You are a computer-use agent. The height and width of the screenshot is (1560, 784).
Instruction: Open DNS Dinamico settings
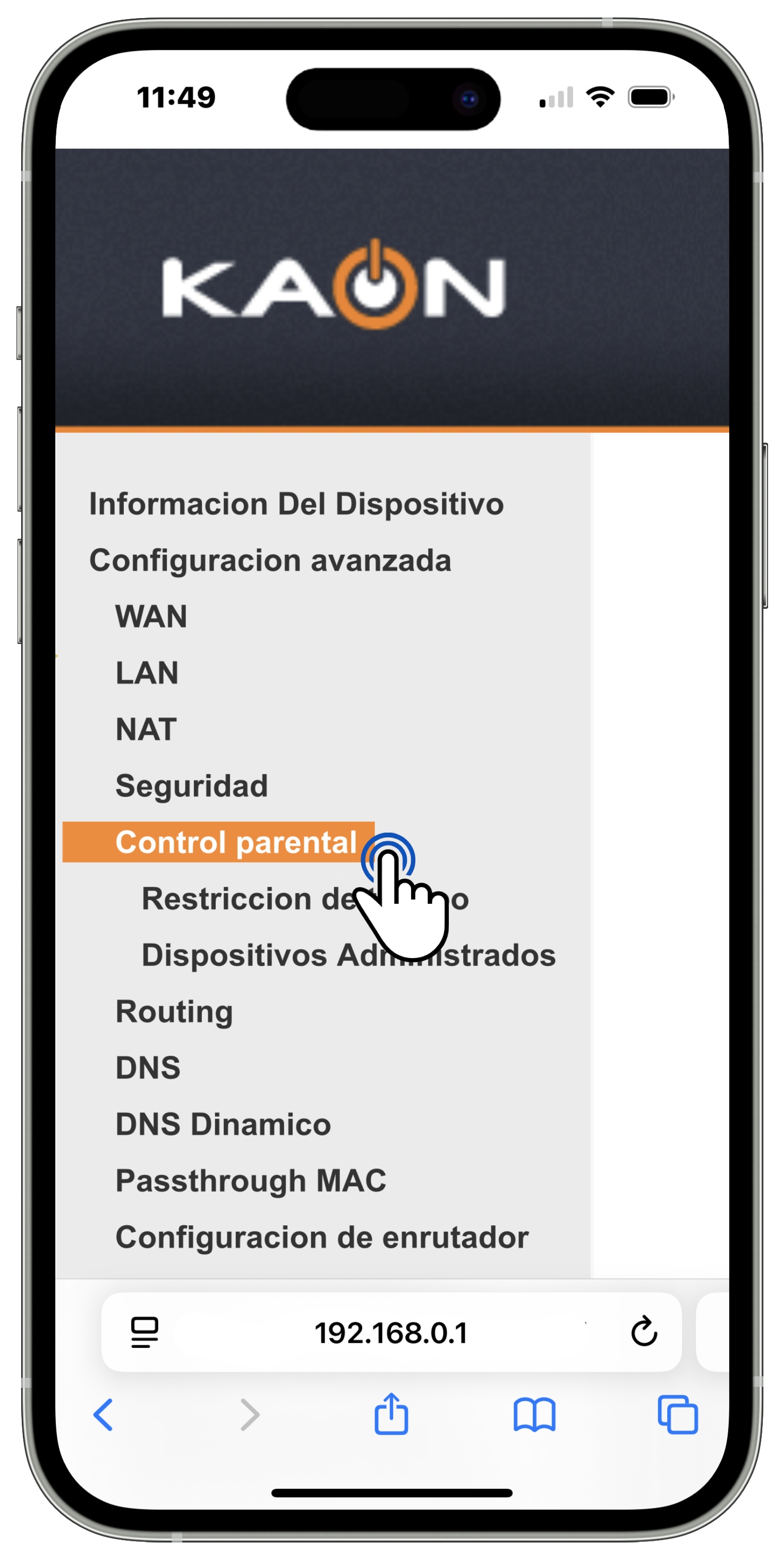tap(223, 1125)
